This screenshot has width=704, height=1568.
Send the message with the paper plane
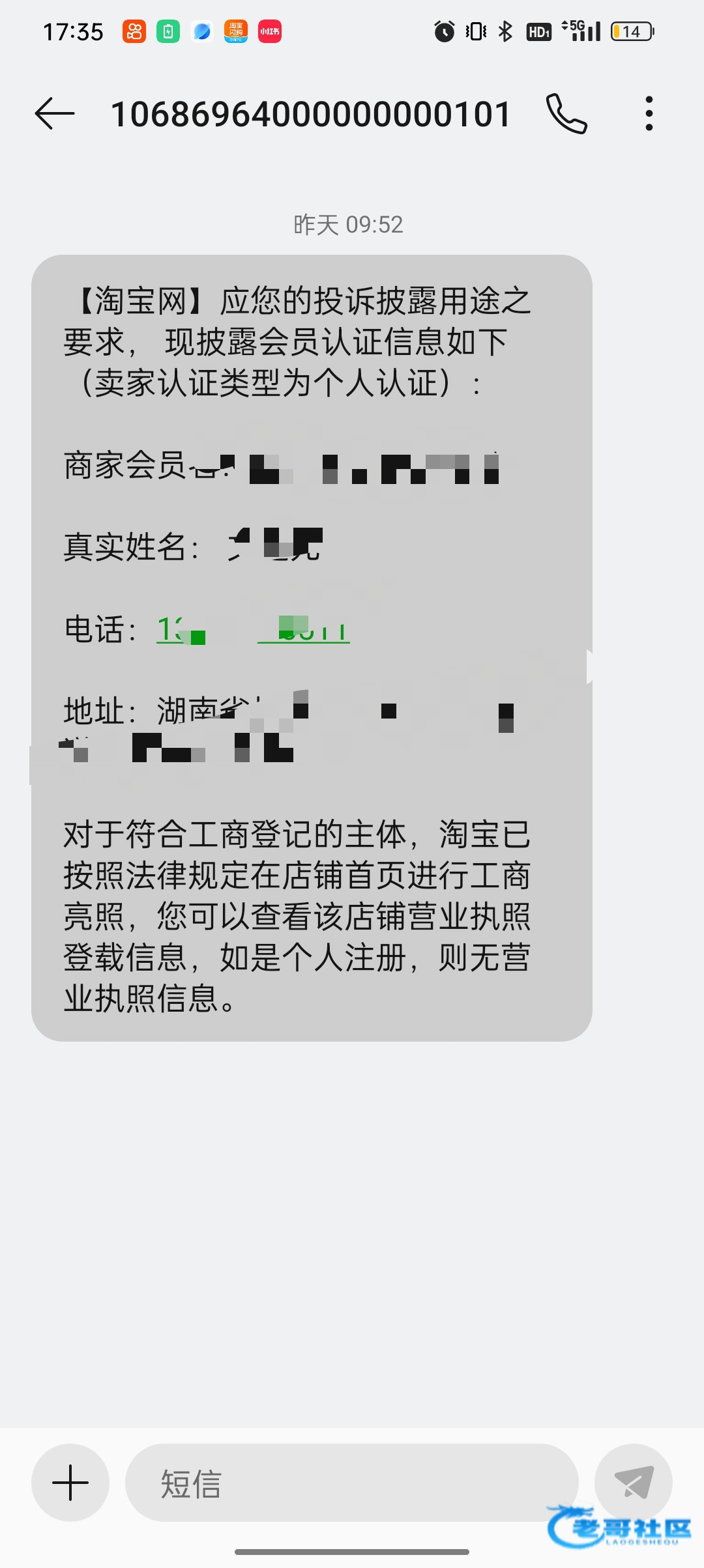[x=633, y=1482]
